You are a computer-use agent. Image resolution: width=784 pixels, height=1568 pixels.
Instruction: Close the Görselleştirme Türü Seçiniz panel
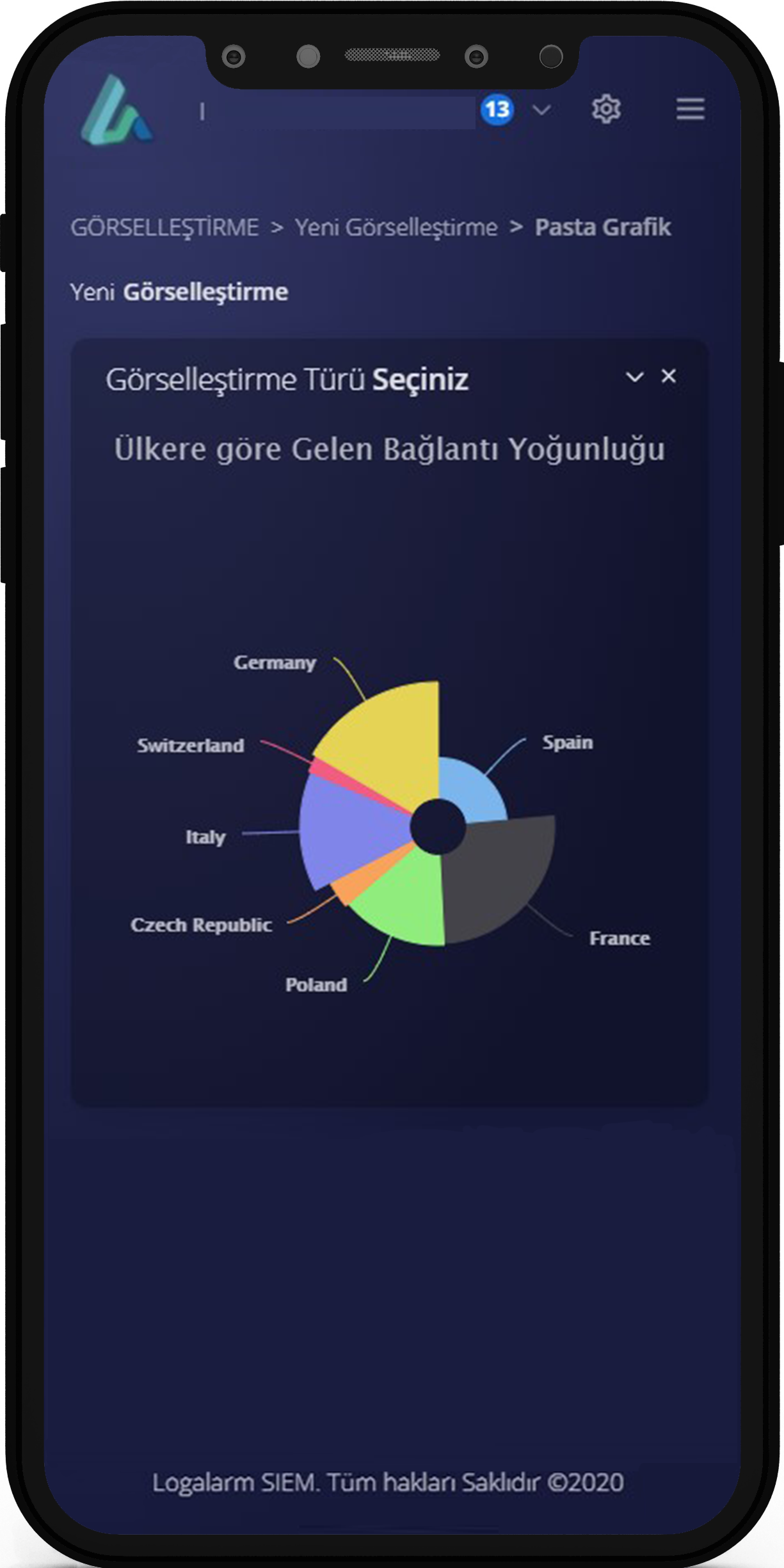click(669, 376)
